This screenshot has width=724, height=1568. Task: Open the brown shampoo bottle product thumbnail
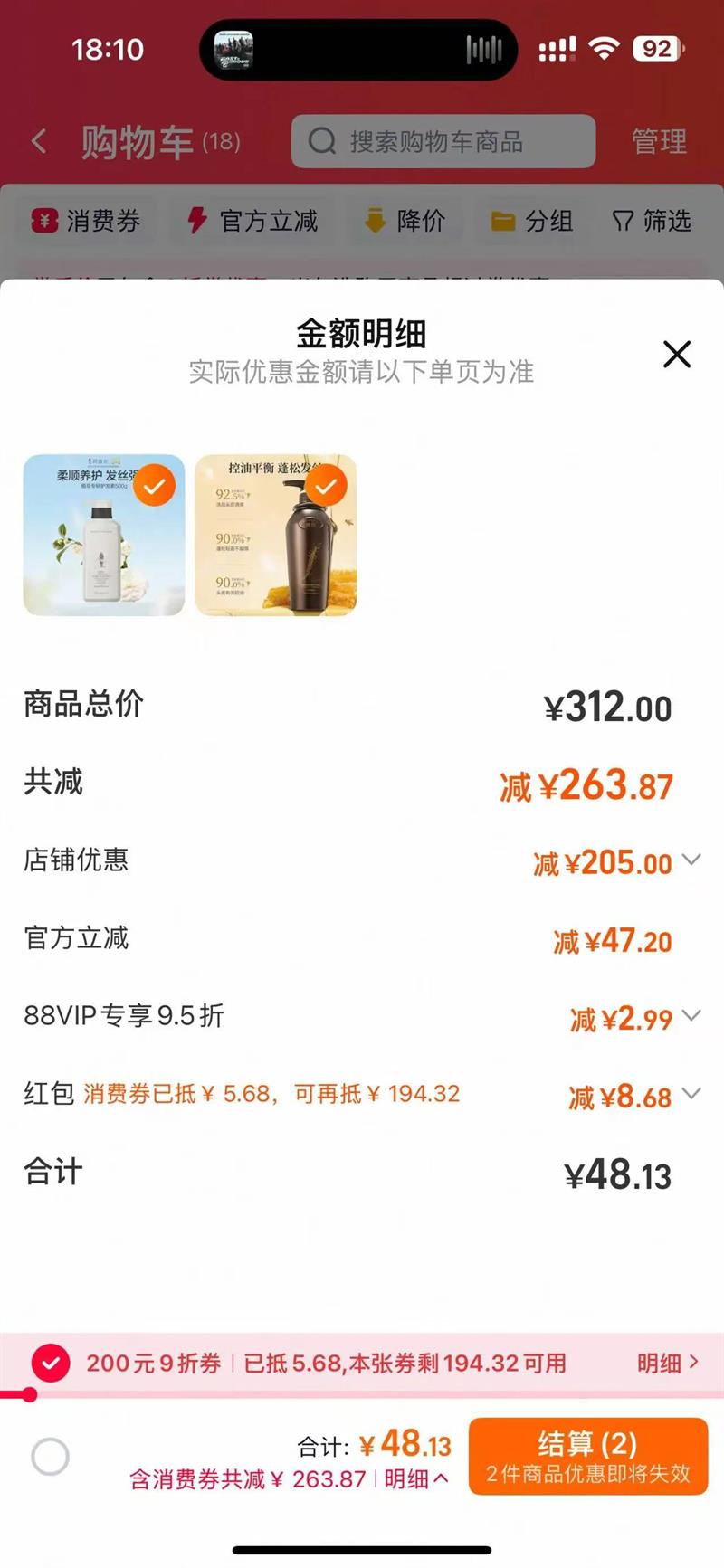[x=276, y=536]
